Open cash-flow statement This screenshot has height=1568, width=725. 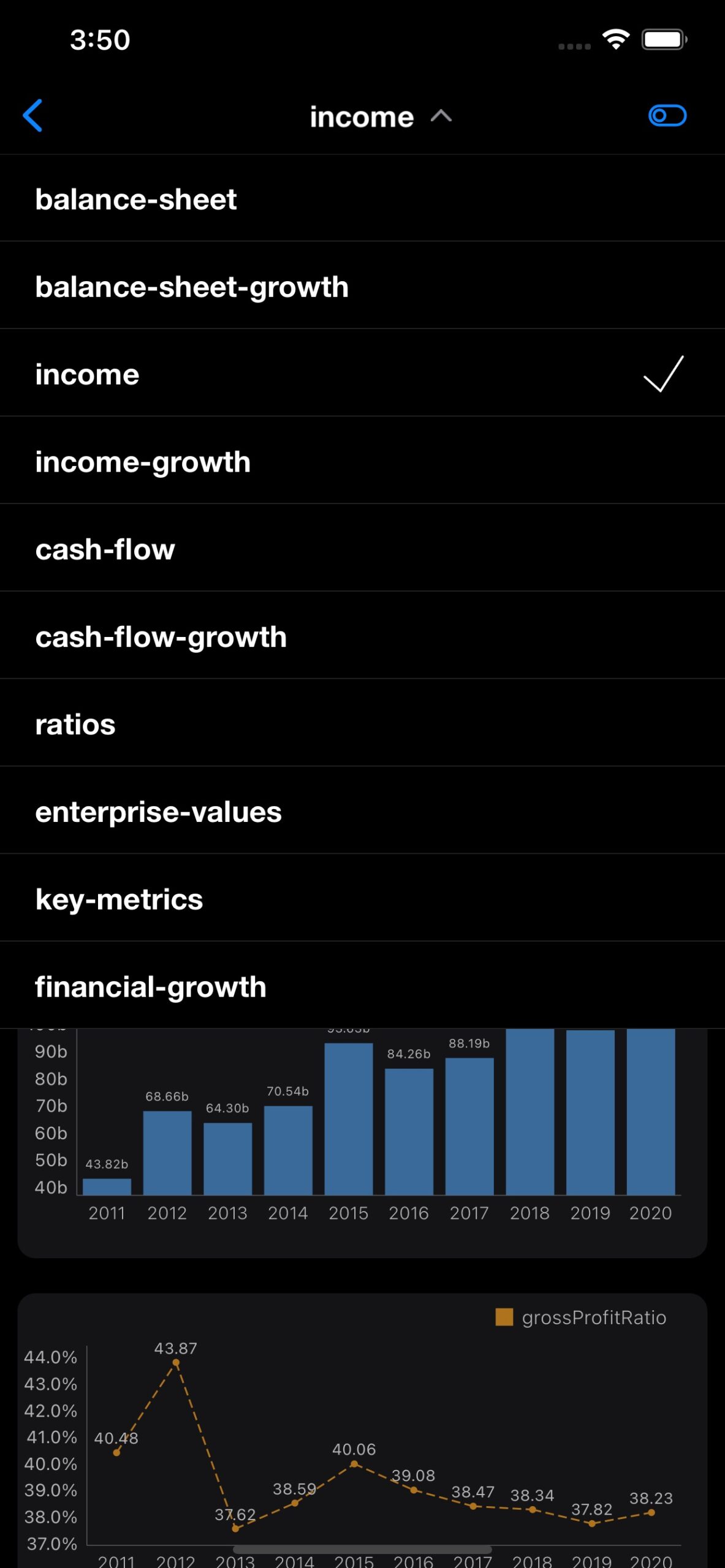click(x=362, y=549)
